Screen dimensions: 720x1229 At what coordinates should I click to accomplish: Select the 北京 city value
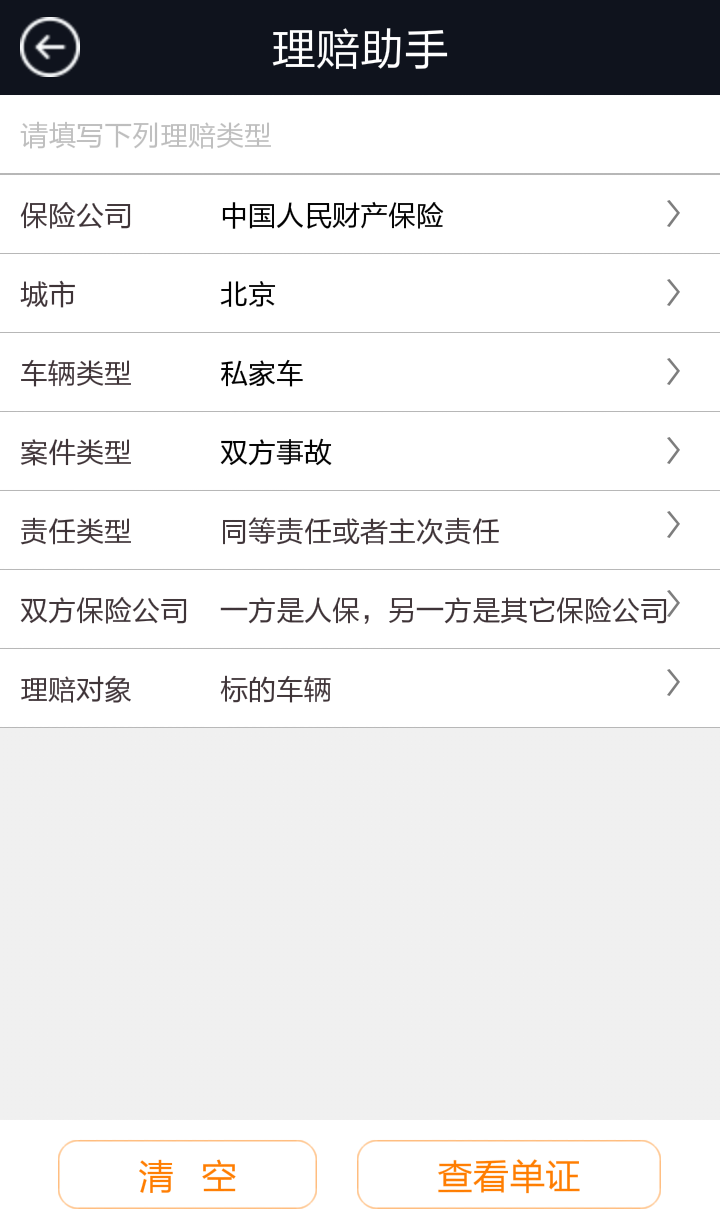[247, 294]
